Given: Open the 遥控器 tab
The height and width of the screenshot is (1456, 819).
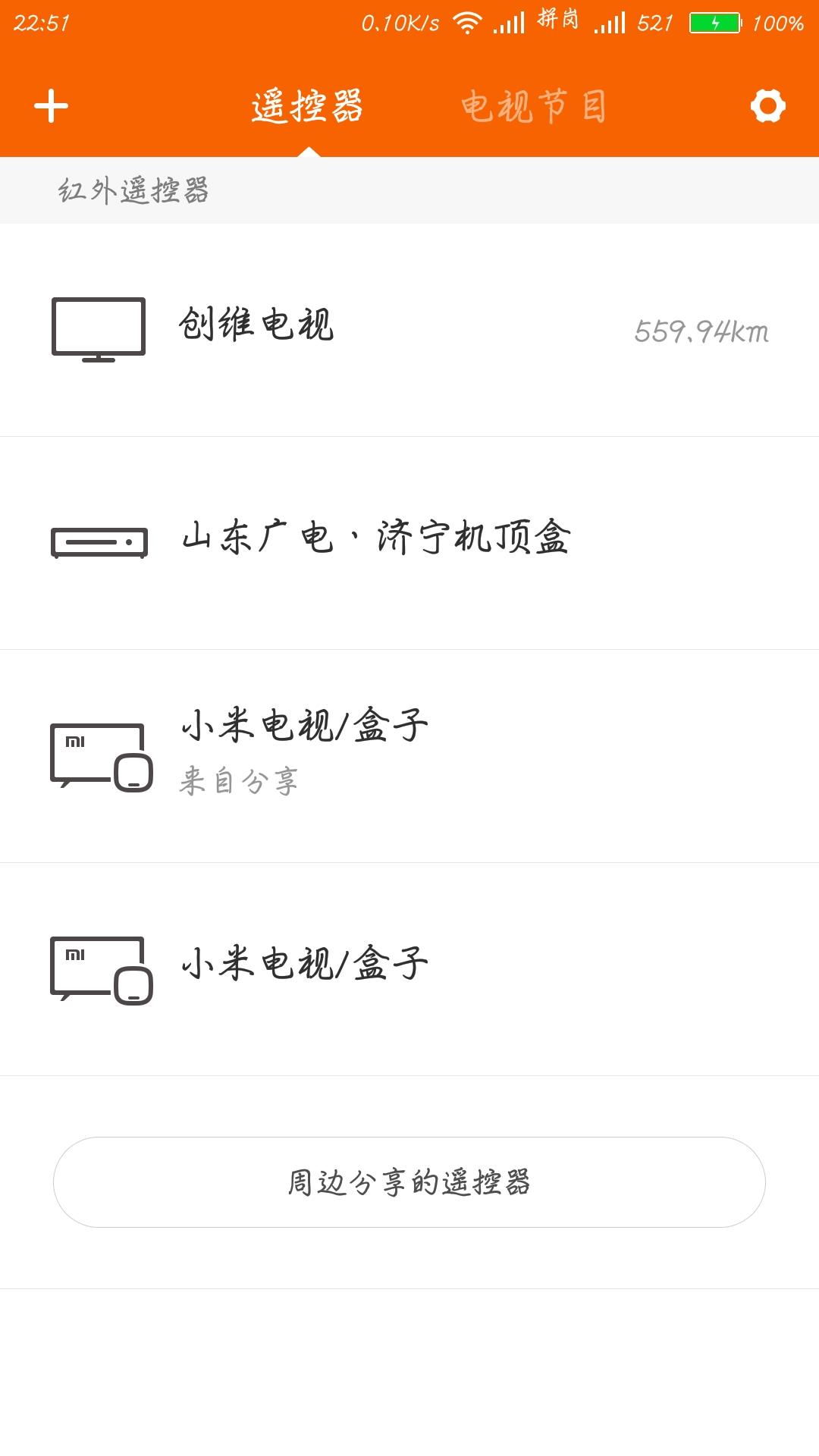Looking at the screenshot, I should (307, 105).
